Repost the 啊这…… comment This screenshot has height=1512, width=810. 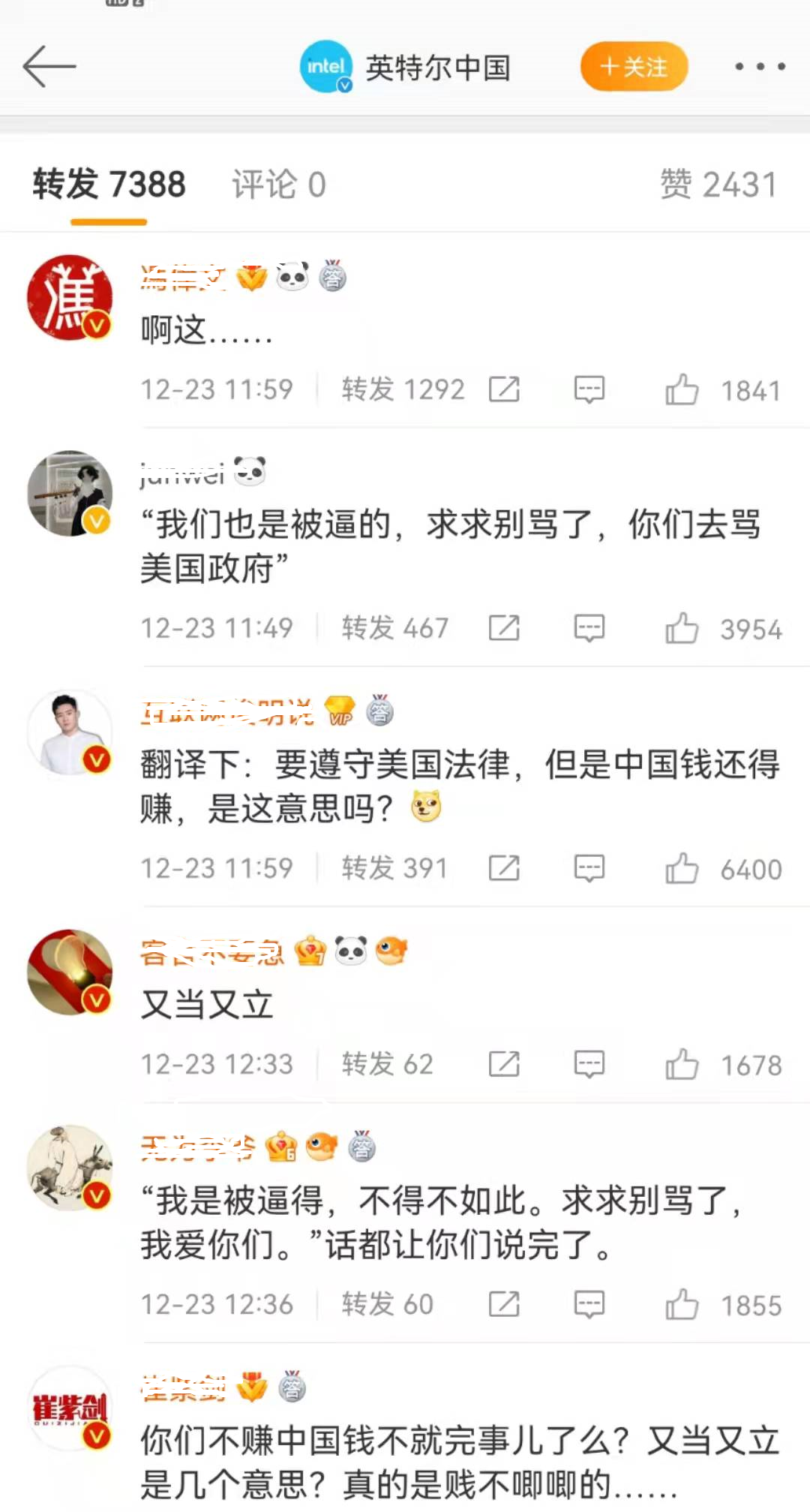click(504, 389)
